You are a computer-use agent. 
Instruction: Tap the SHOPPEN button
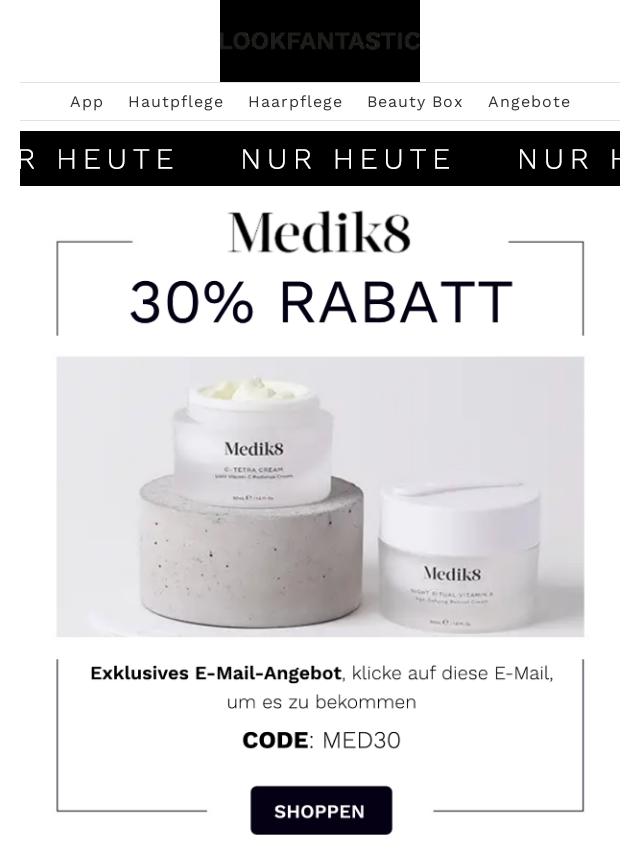pos(320,811)
